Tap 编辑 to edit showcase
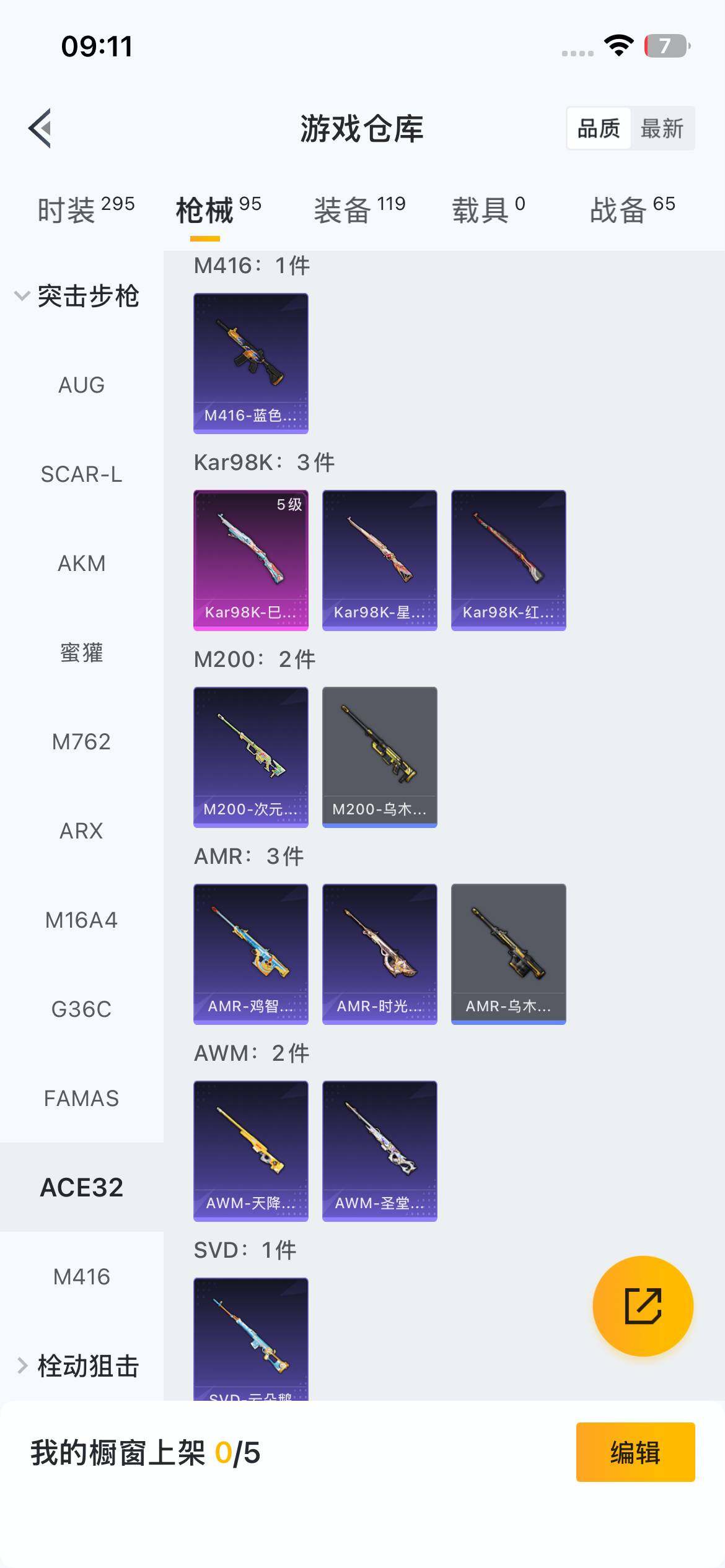 click(635, 1452)
